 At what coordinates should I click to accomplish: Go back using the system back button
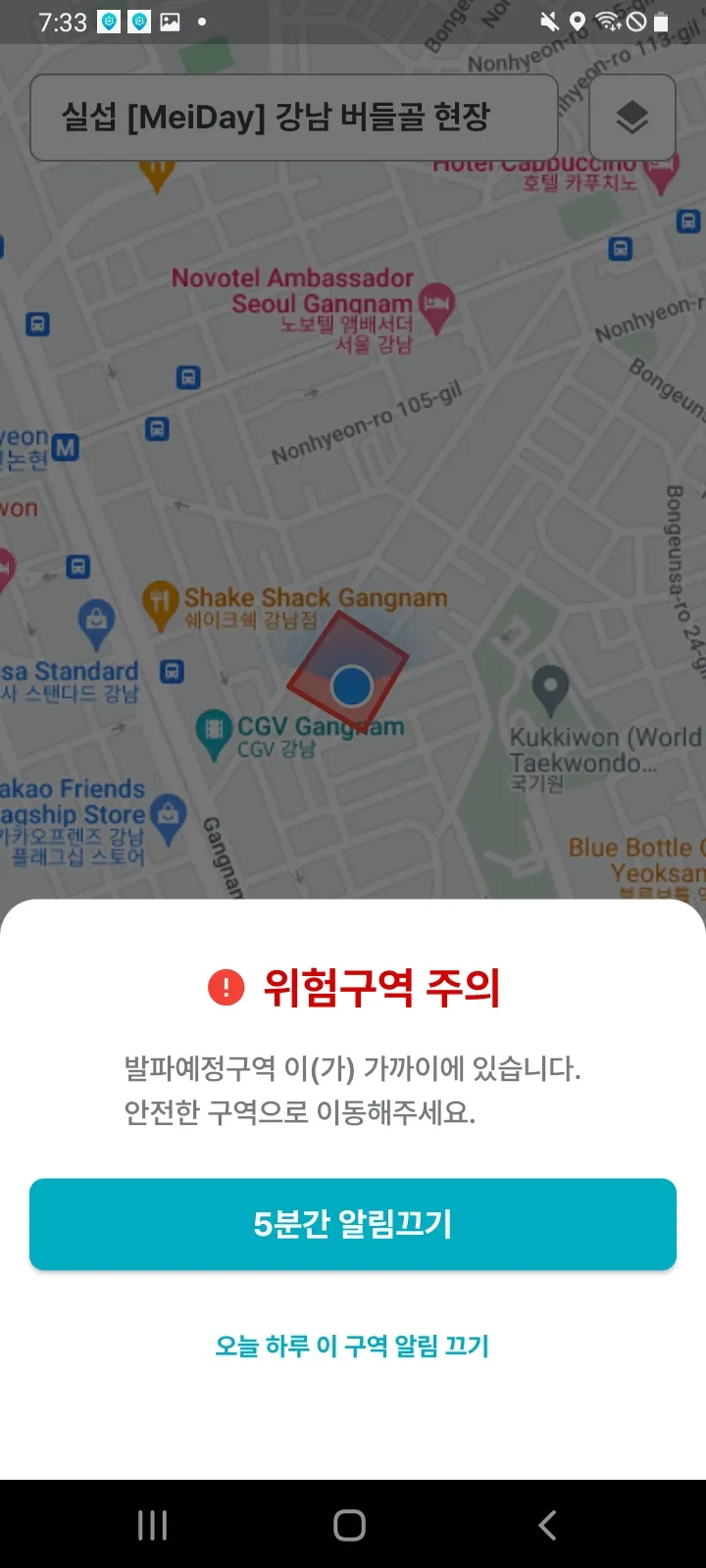coord(547,1525)
